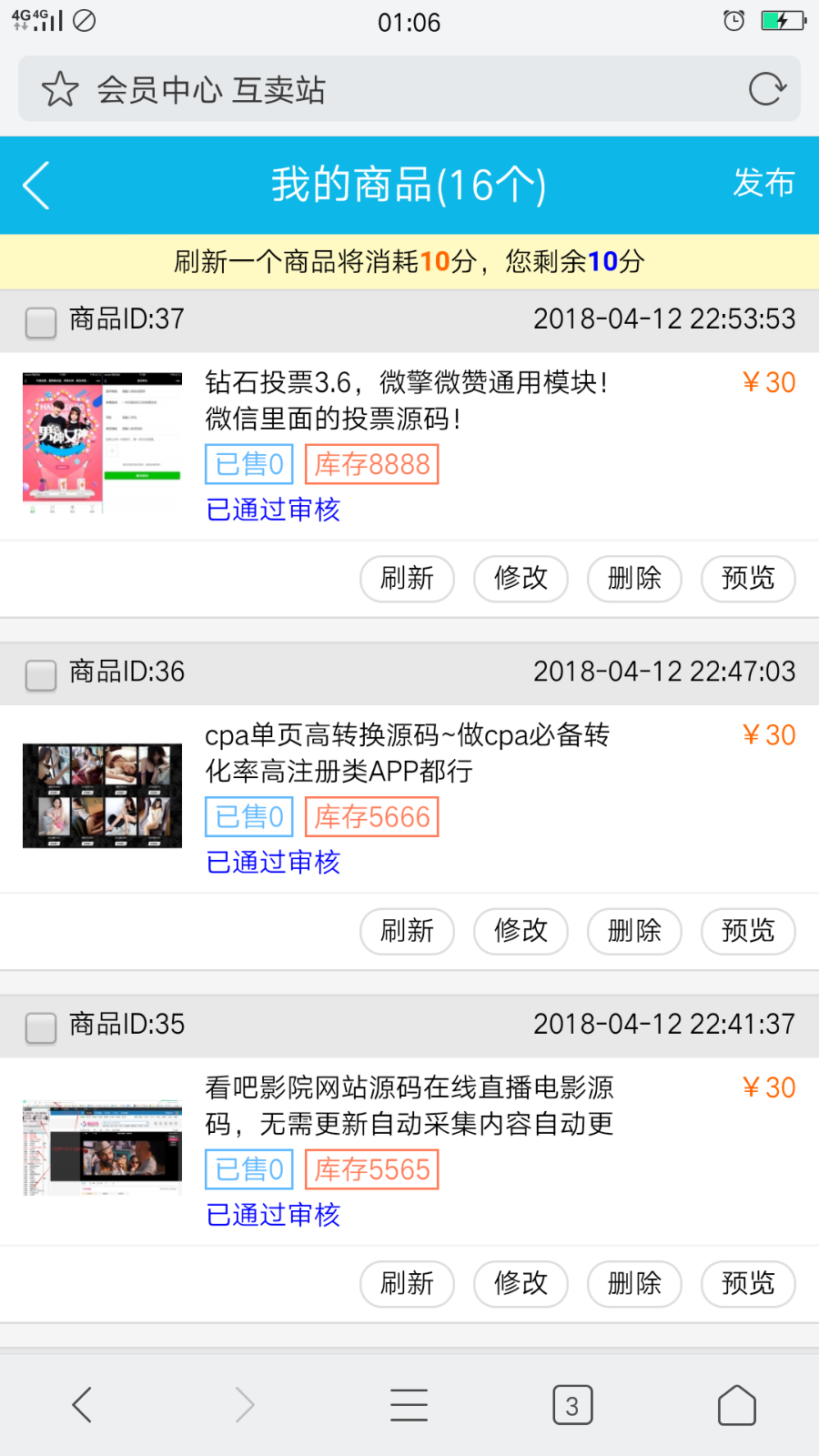Open 预览 for product ID 36
The image size is (819, 1456).
[x=748, y=932]
